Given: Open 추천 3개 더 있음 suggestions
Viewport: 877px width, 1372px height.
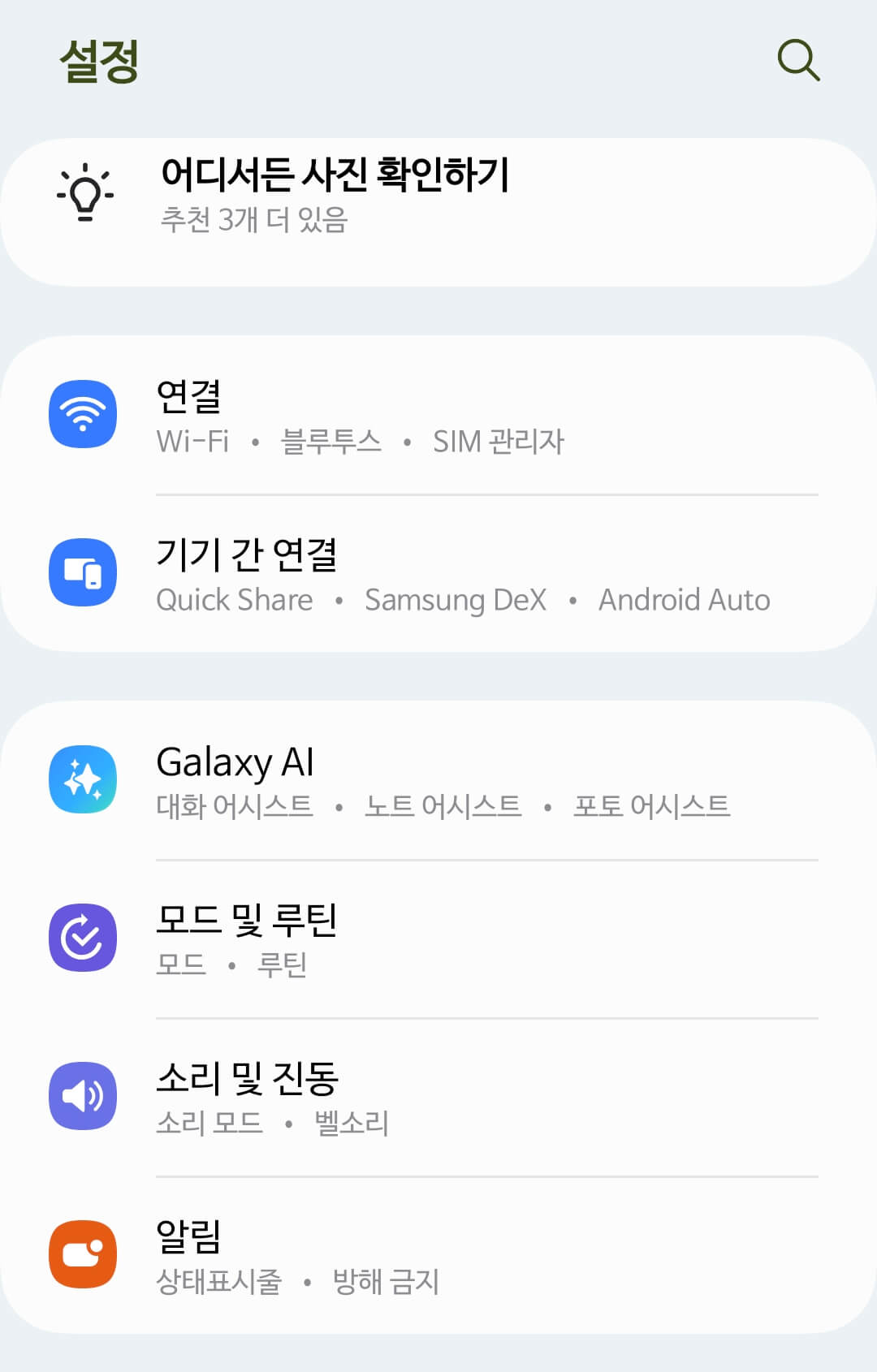Looking at the screenshot, I should pyautogui.click(x=252, y=222).
